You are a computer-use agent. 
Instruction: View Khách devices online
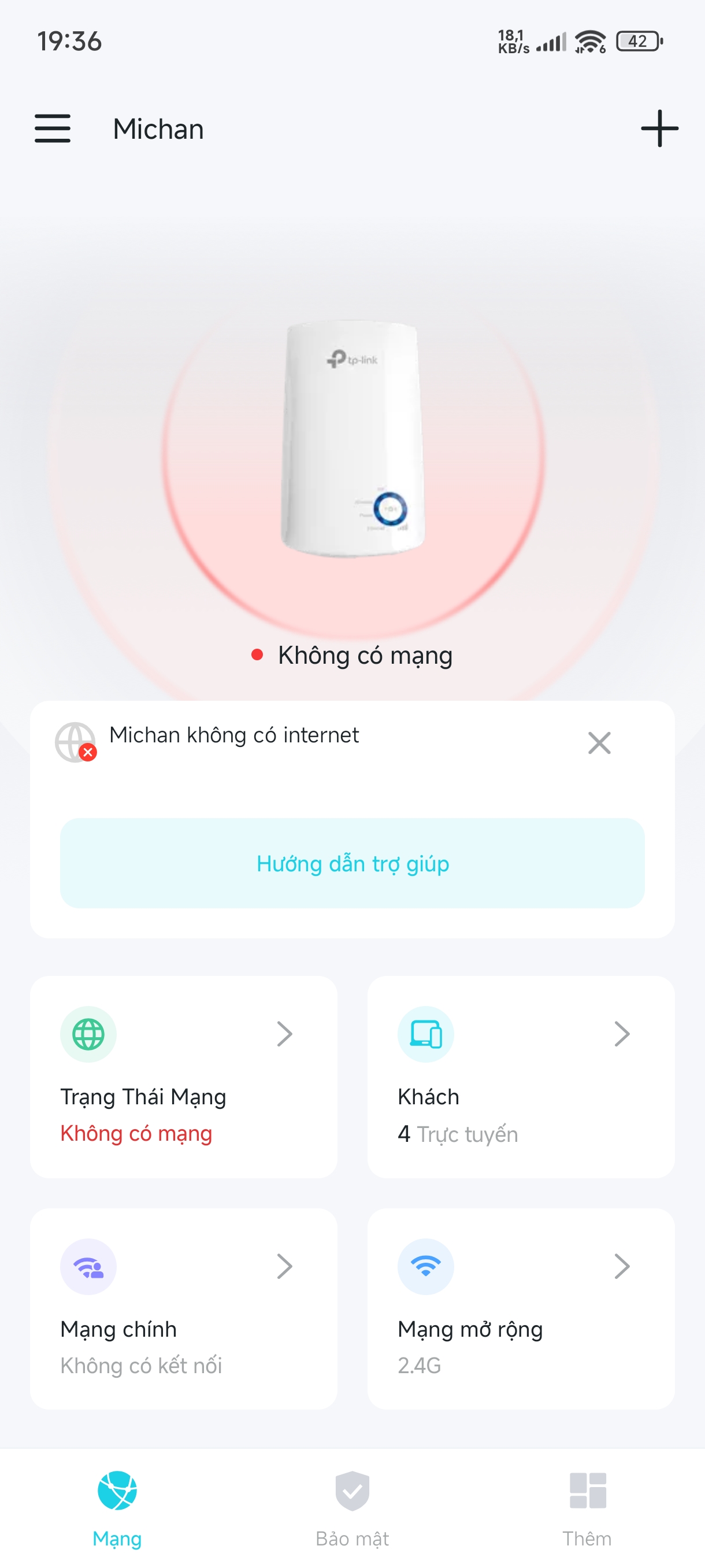tap(521, 1076)
